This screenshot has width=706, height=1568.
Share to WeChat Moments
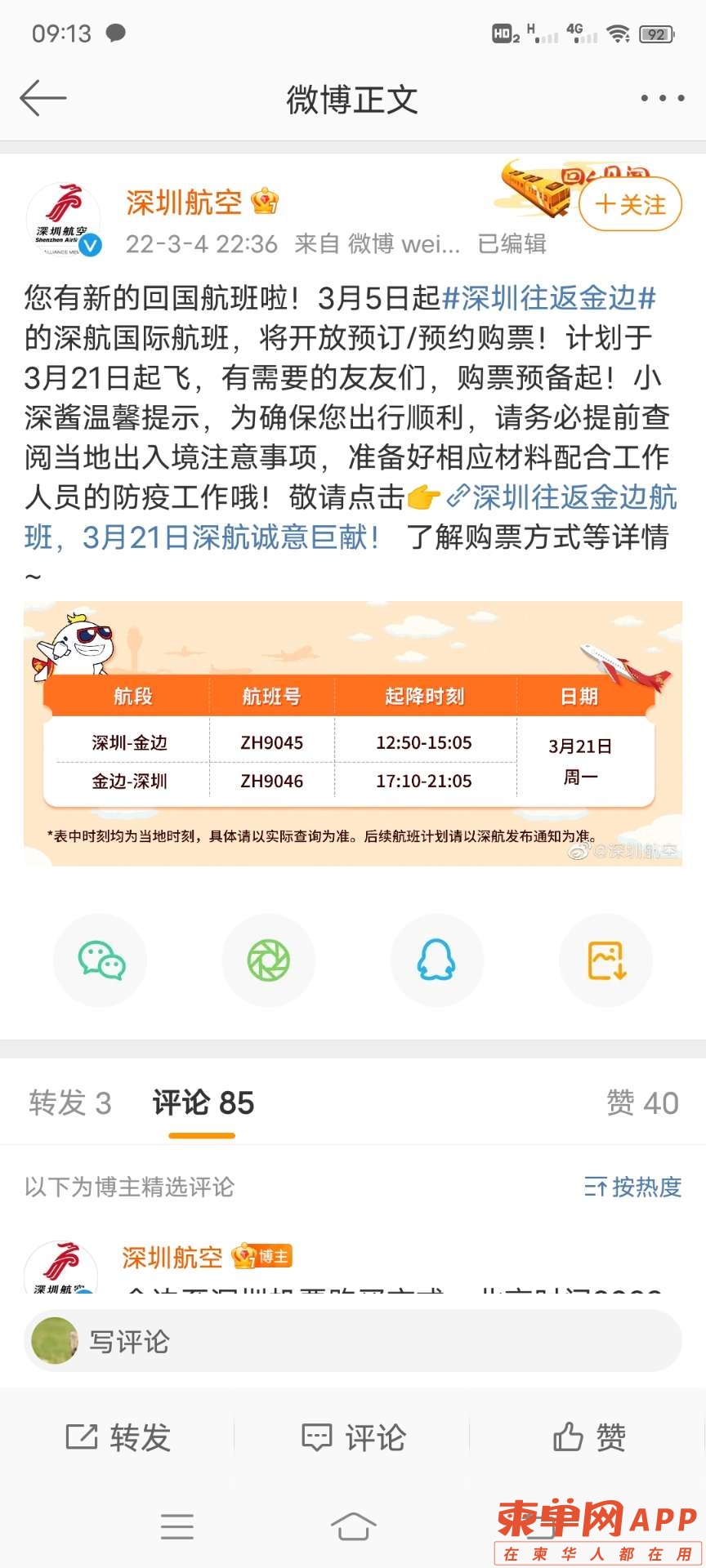pos(269,960)
